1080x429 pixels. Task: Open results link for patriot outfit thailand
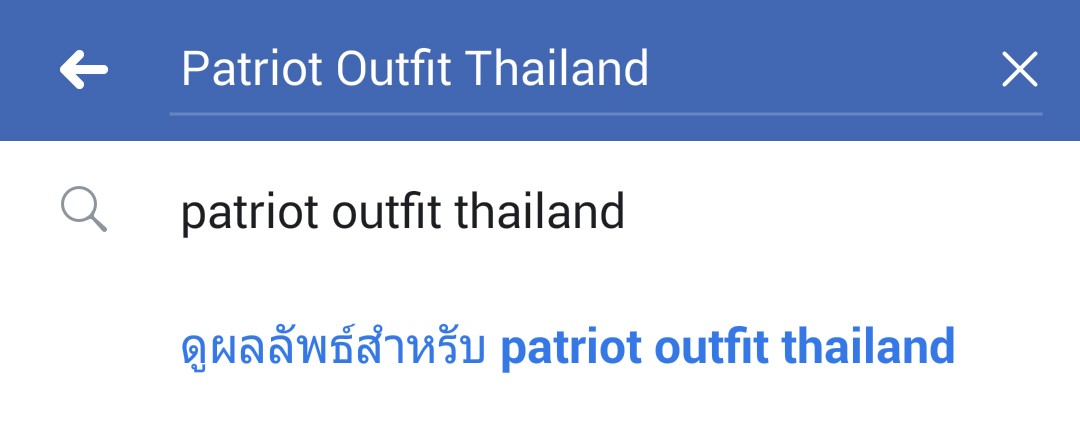567,347
